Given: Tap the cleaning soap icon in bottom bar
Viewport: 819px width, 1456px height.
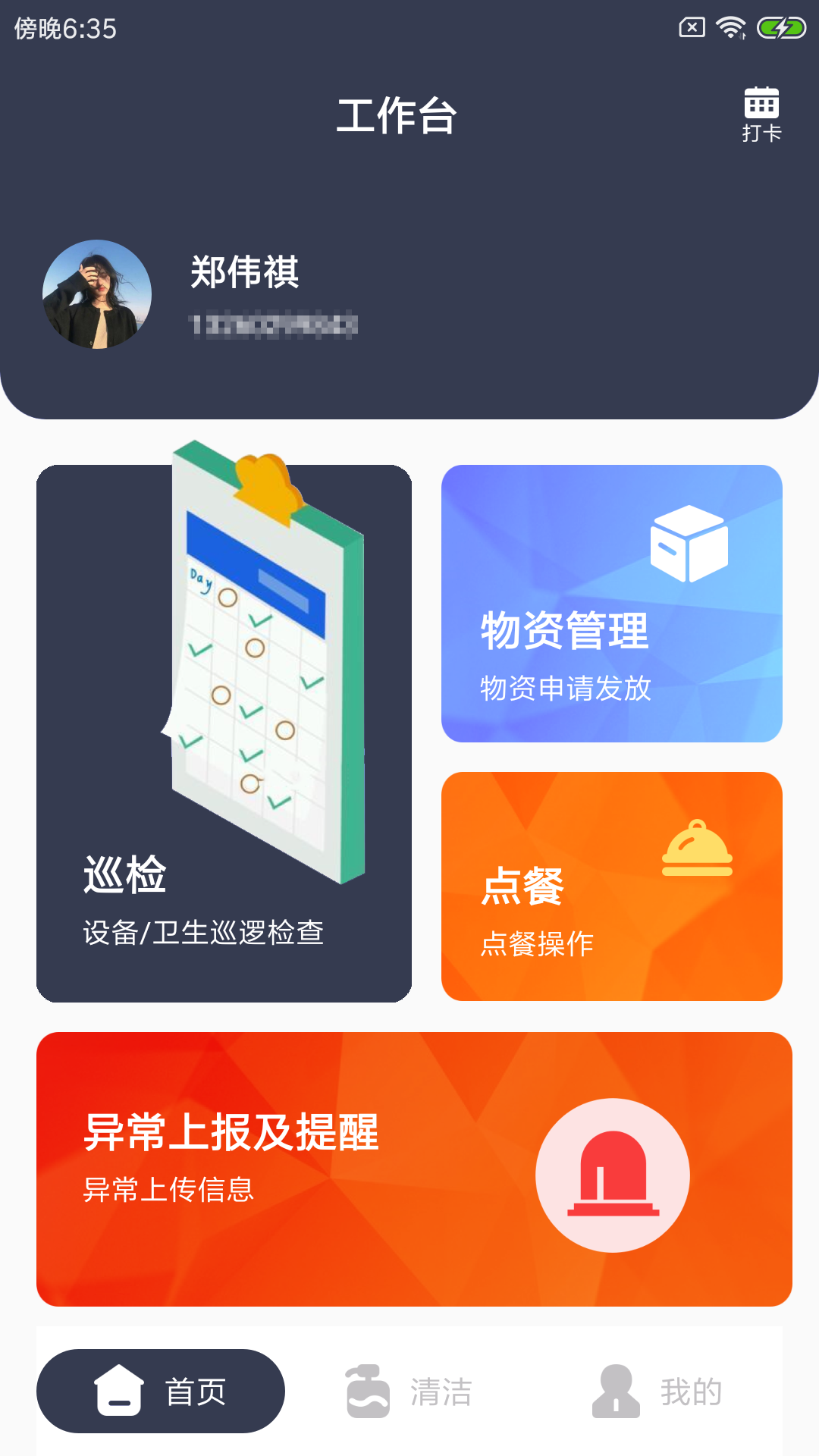Looking at the screenshot, I should tap(369, 1392).
